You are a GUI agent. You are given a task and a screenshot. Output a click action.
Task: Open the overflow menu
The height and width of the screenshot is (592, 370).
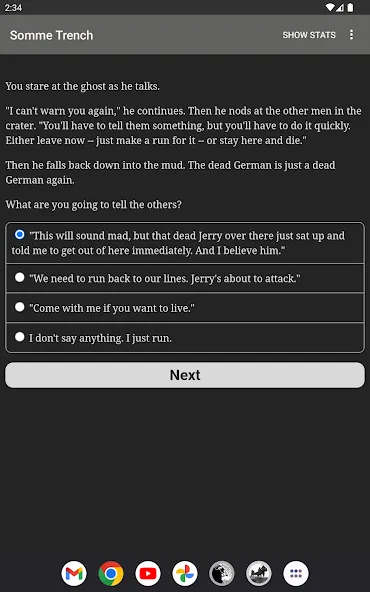pyautogui.click(x=351, y=35)
